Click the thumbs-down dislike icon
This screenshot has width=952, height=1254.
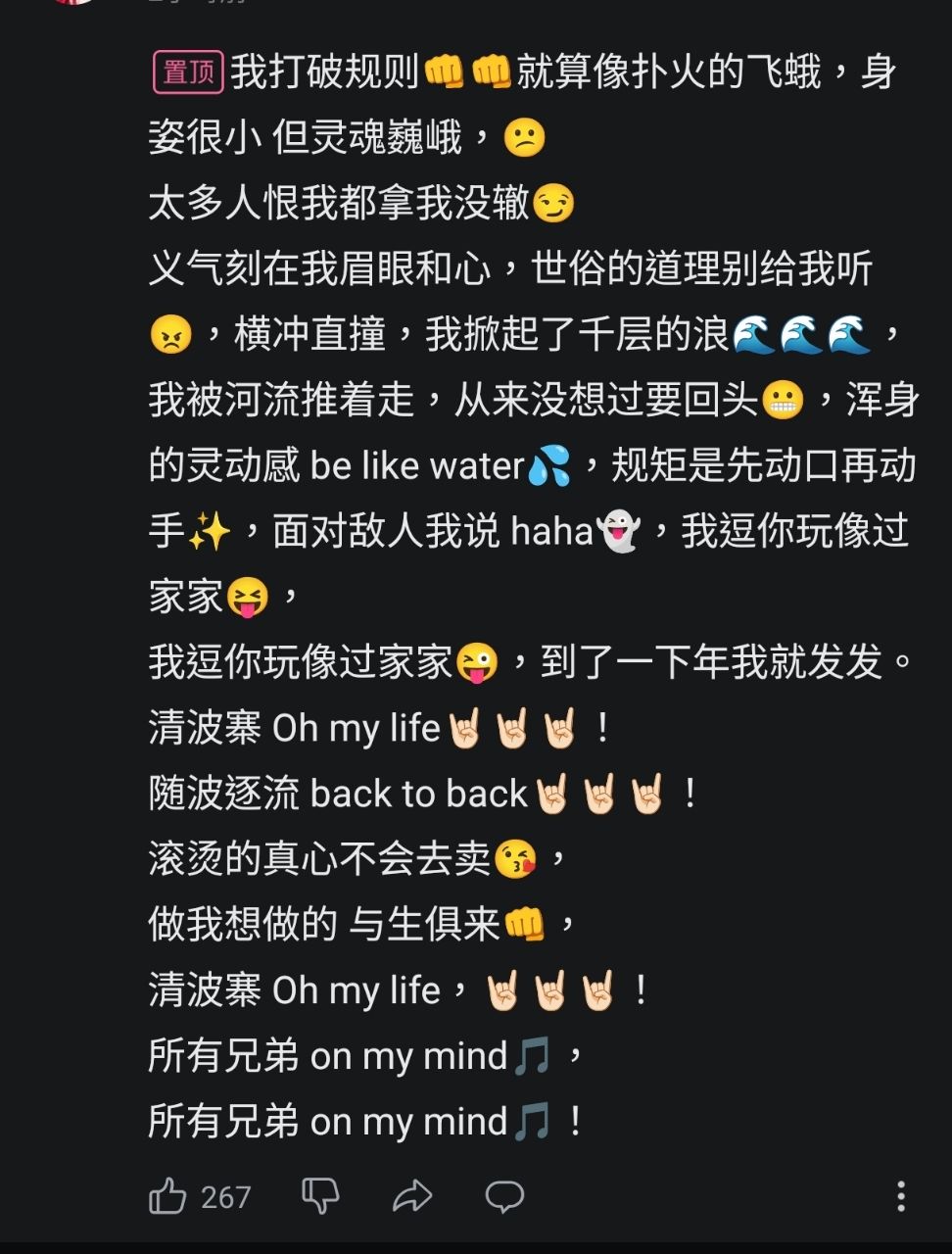[x=319, y=1195]
